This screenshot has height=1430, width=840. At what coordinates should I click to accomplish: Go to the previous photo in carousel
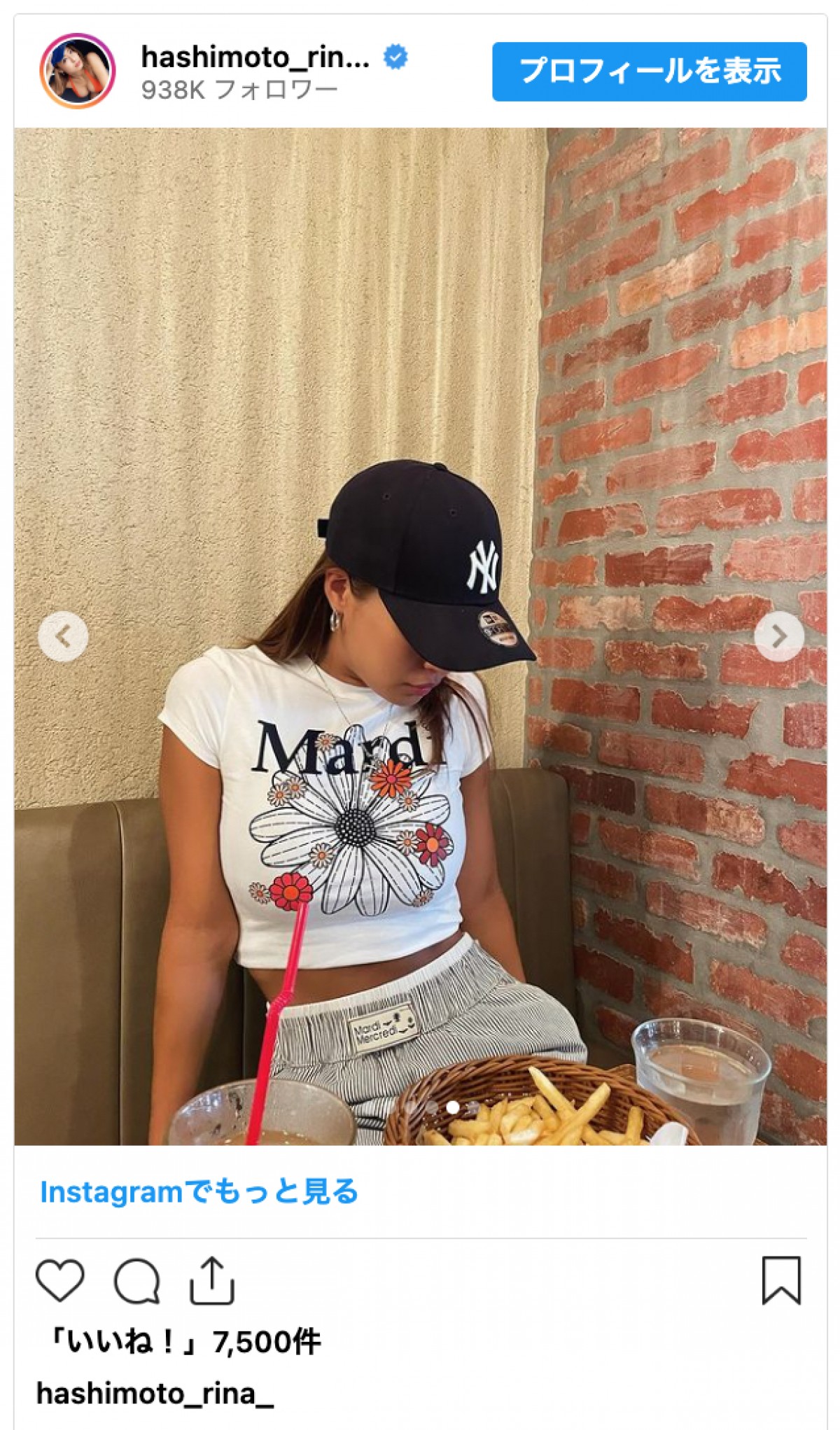coord(63,636)
